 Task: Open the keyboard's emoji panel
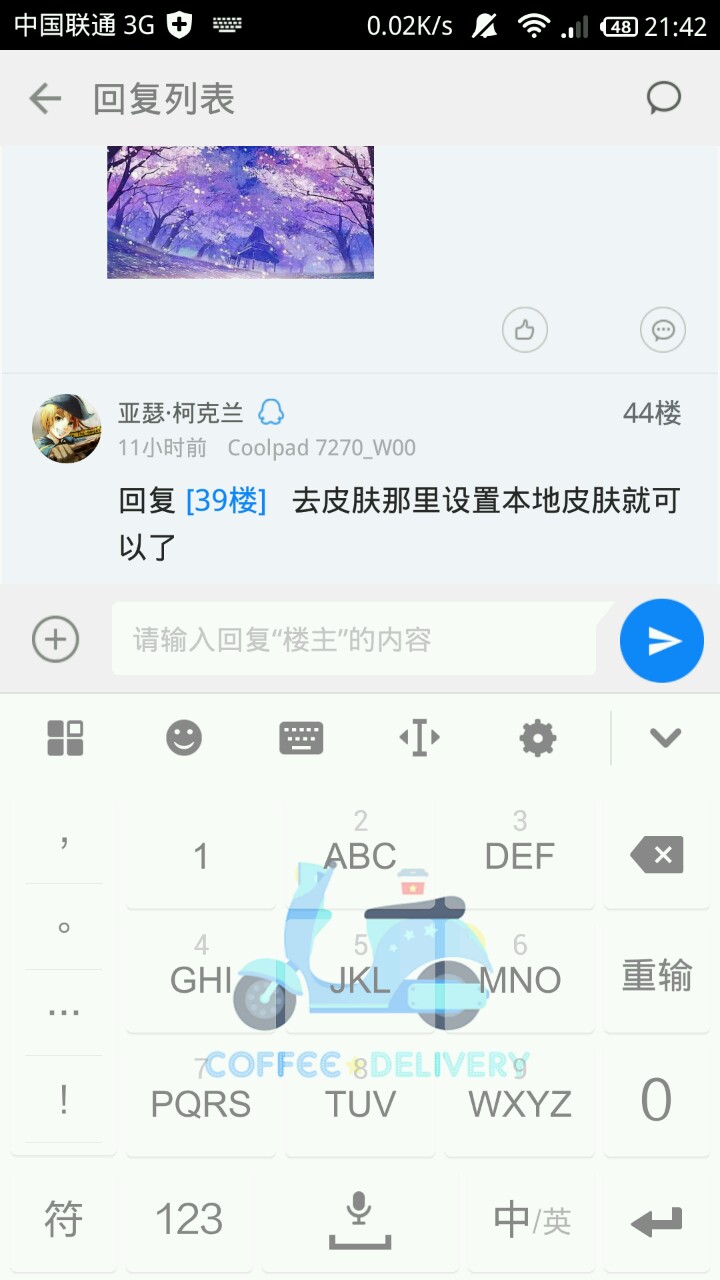pyautogui.click(x=184, y=738)
